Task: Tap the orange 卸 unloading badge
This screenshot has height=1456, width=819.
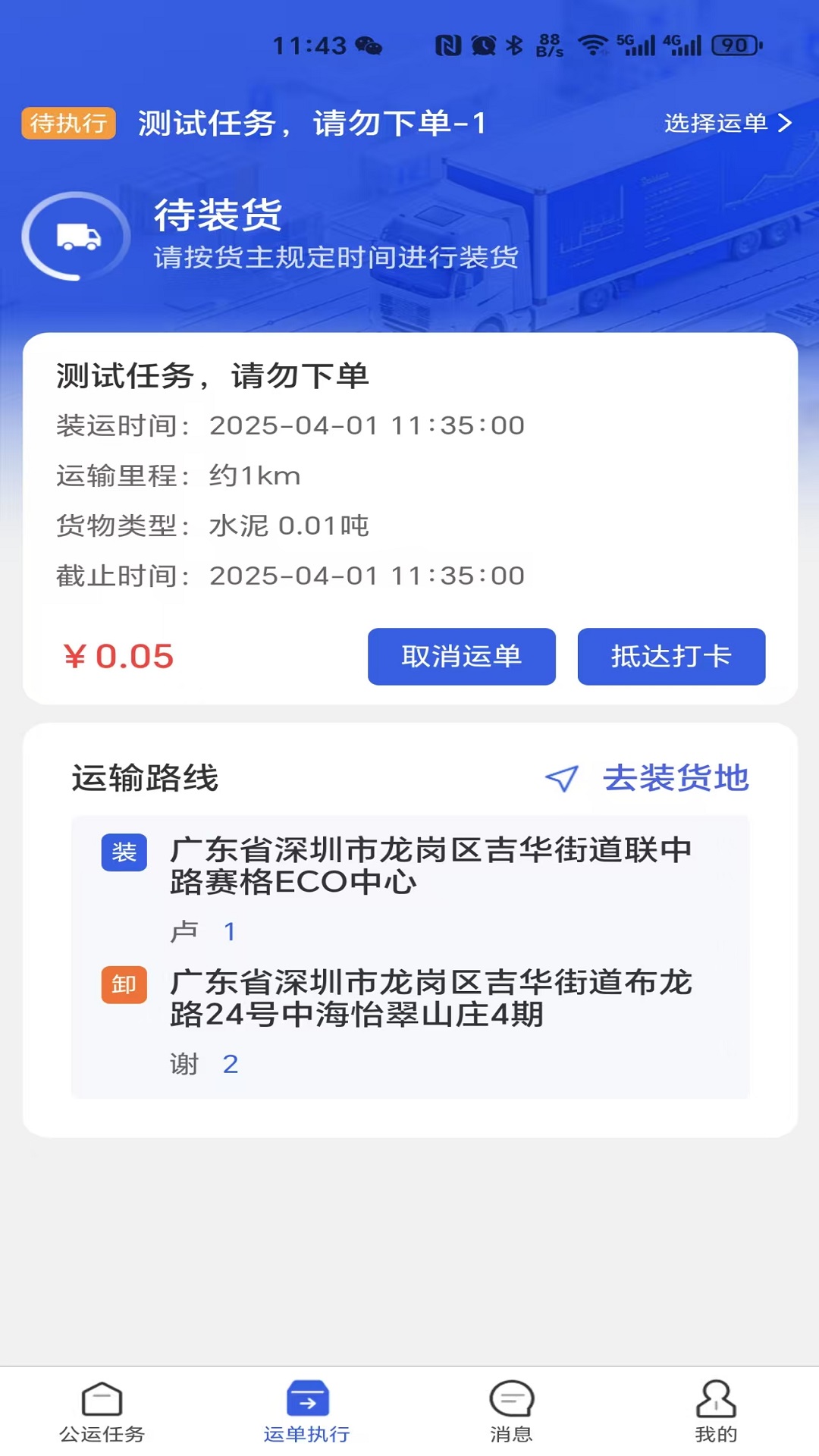Action: pos(124,985)
